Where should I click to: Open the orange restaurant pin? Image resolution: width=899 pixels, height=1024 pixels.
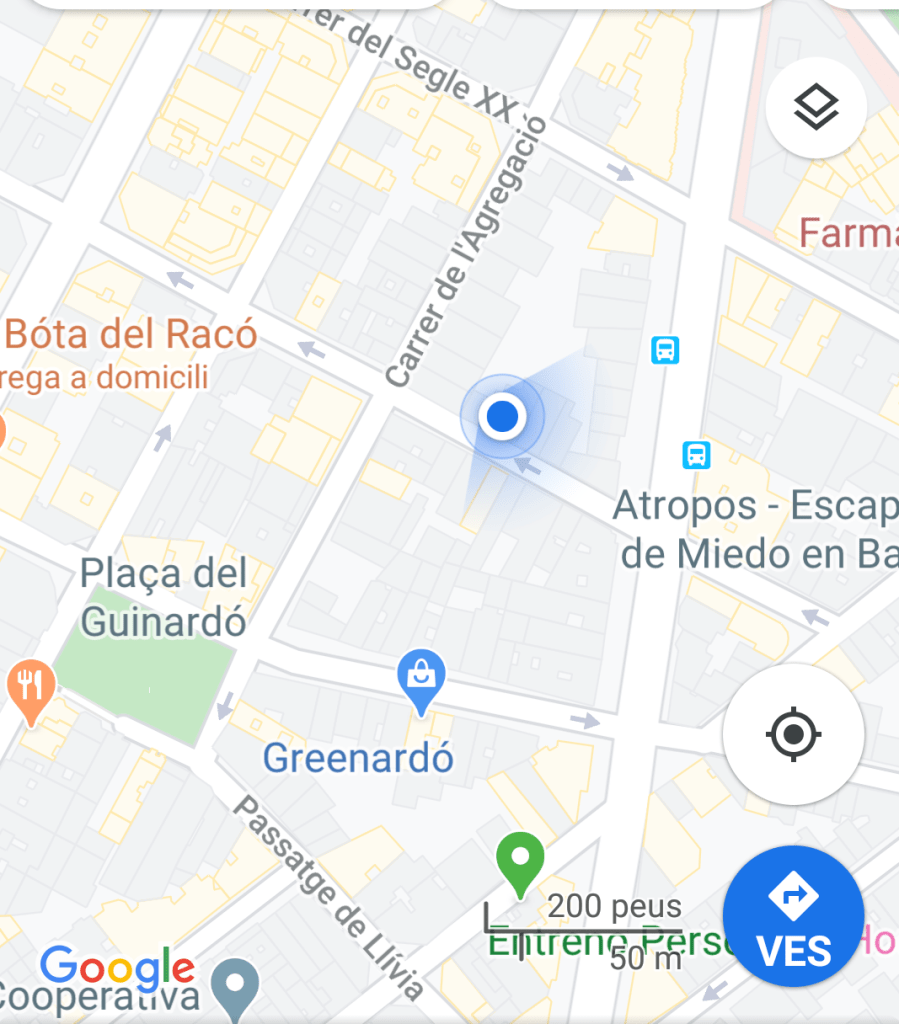[x=30, y=690]
